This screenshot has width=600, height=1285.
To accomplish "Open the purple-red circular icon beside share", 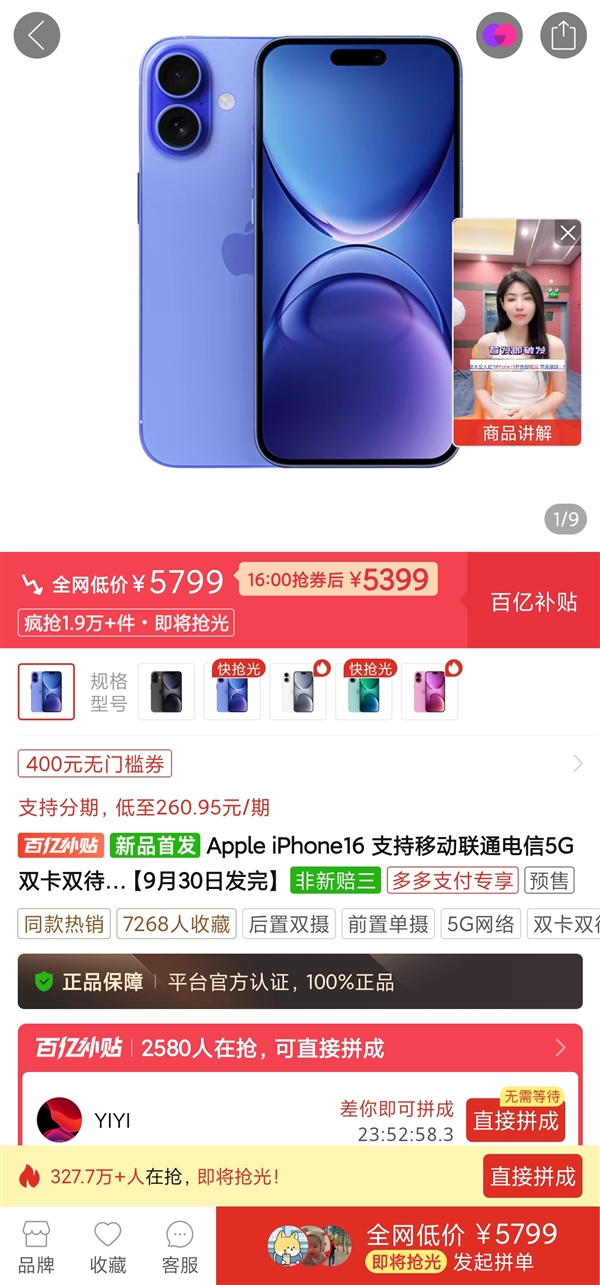I will 499,35.
